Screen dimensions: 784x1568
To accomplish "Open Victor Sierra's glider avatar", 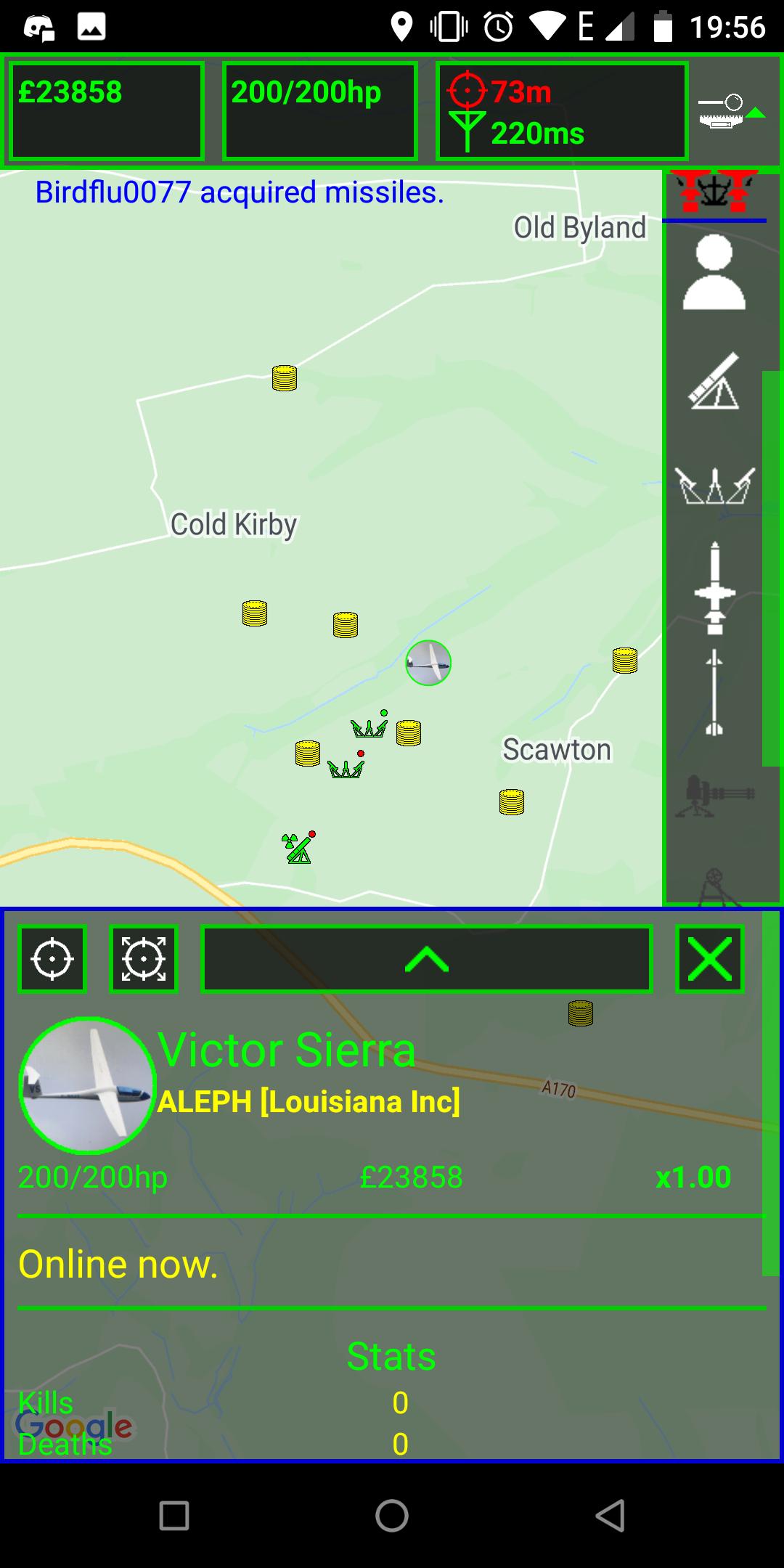I will 87,1085.
